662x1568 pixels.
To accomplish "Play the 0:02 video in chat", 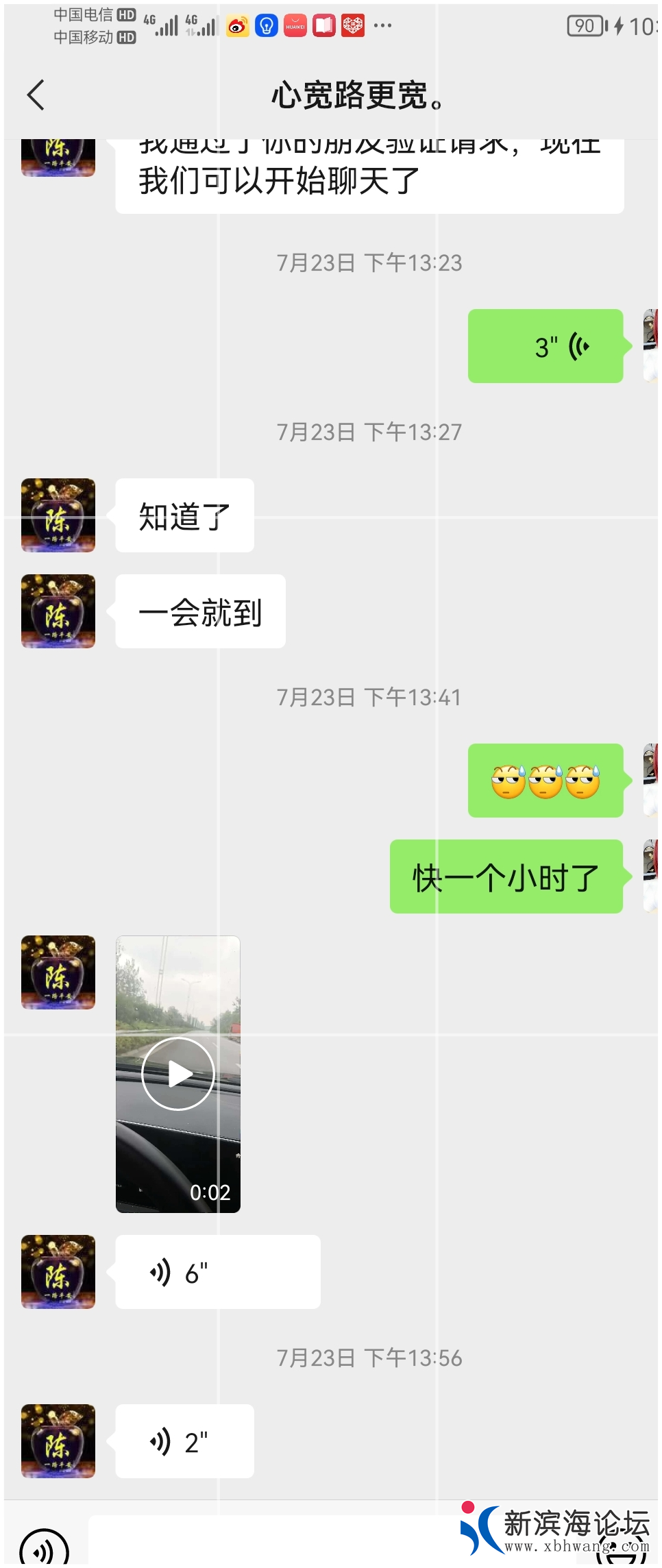I will pos(178,1073).
